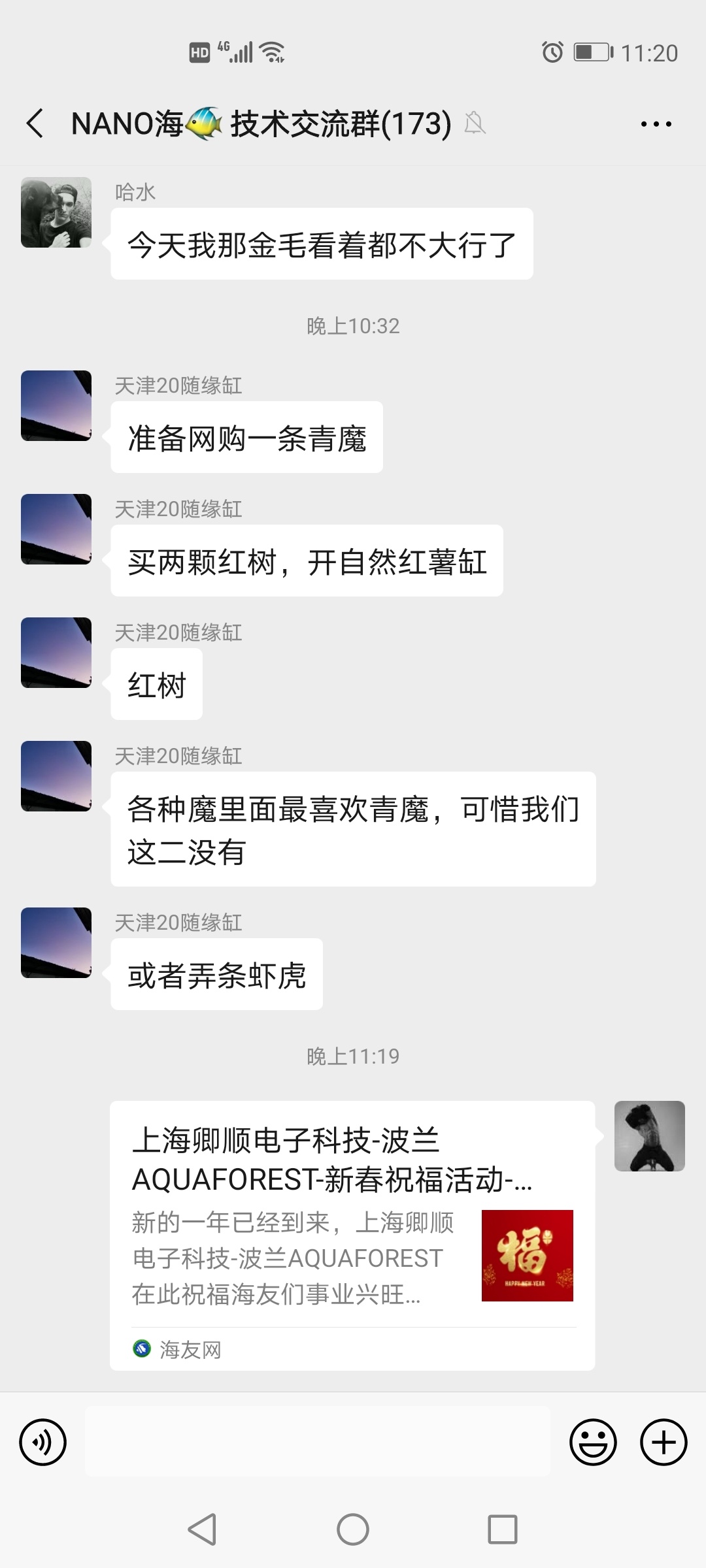706x1568 pixels.
Task: Tap the message text field
Action: point(318,1442)
